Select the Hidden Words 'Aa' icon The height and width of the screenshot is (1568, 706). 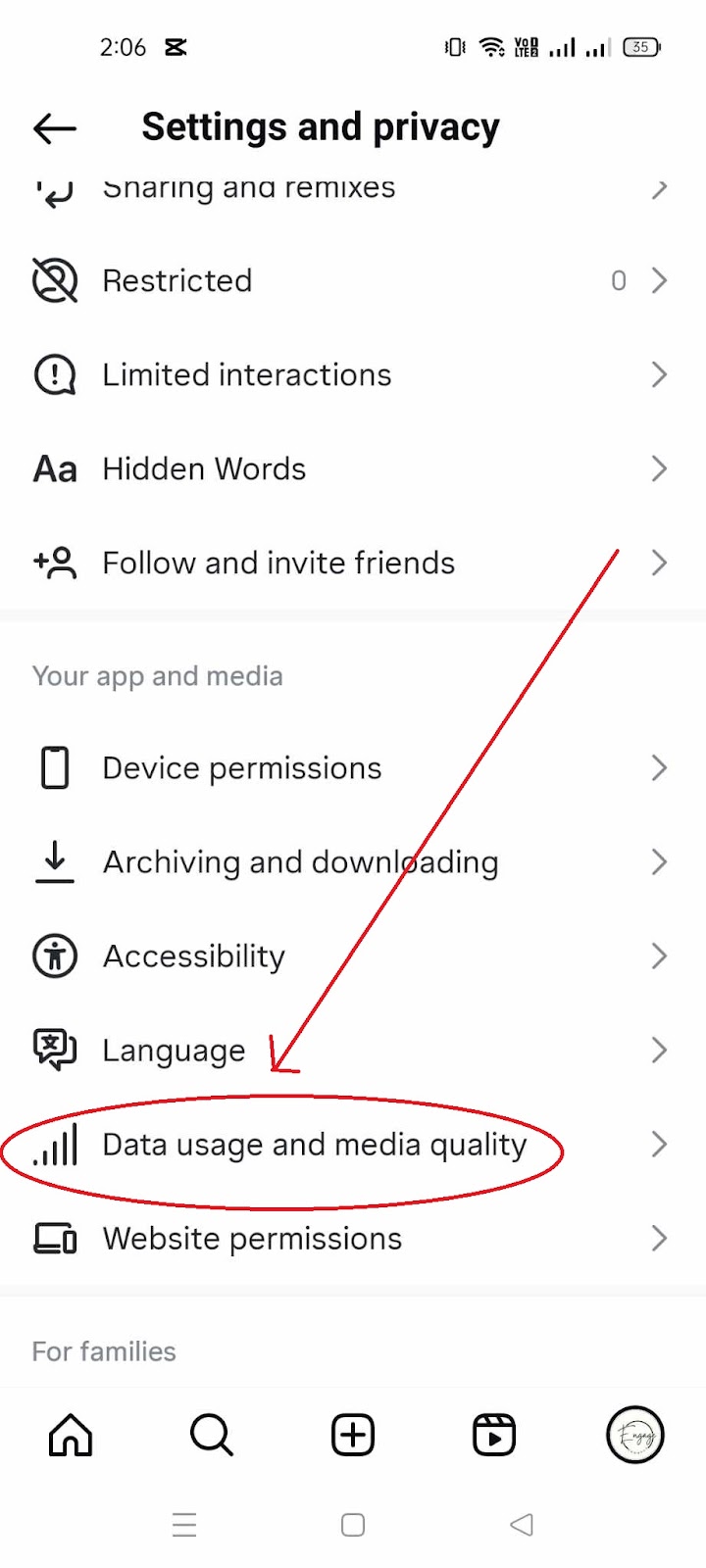coord(54,468)
